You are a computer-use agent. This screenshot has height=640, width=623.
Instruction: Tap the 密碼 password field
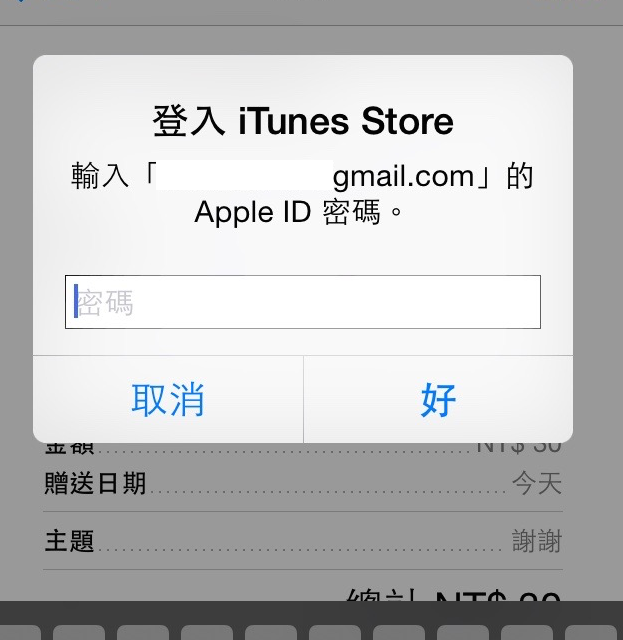302,302
